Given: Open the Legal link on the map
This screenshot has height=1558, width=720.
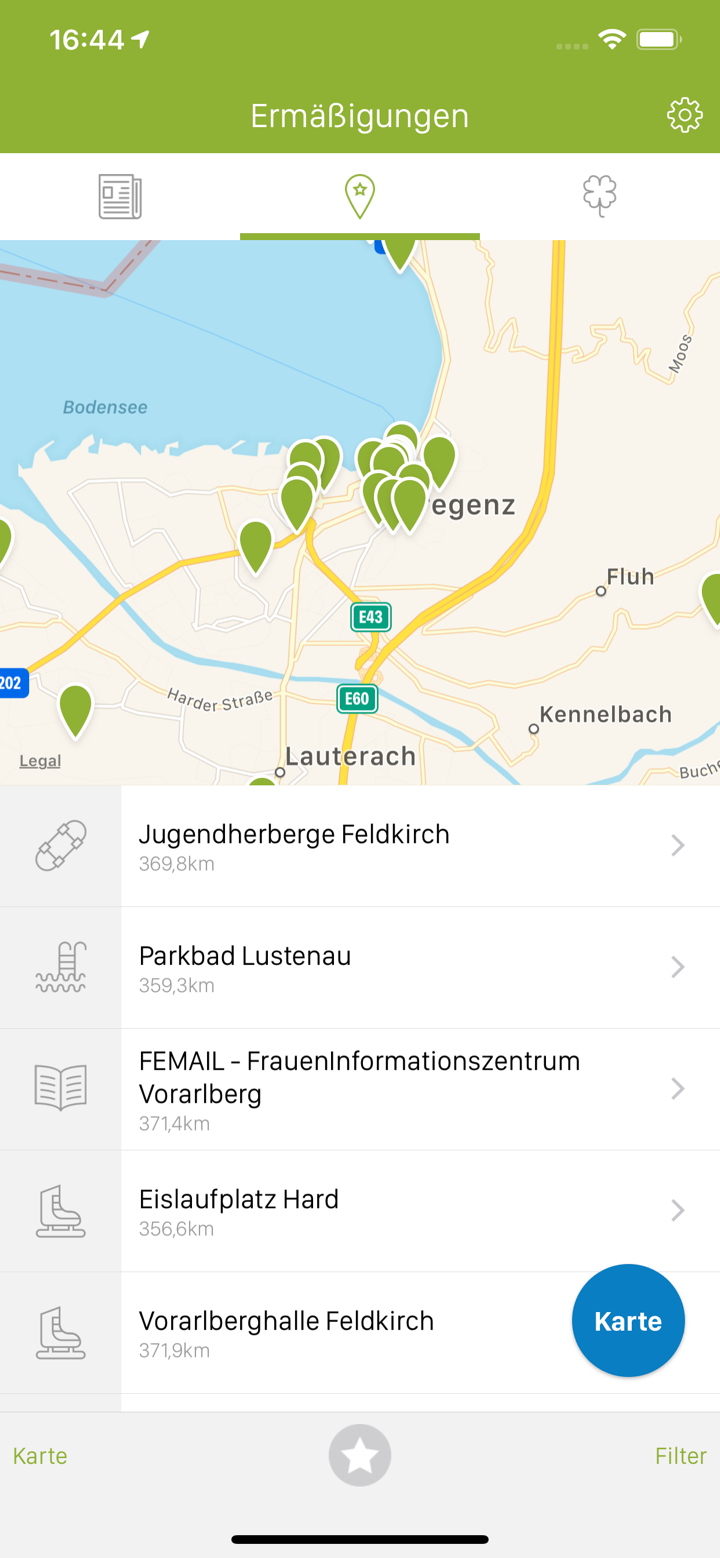Looking at the screenshot, I should (x=38, y=761).
